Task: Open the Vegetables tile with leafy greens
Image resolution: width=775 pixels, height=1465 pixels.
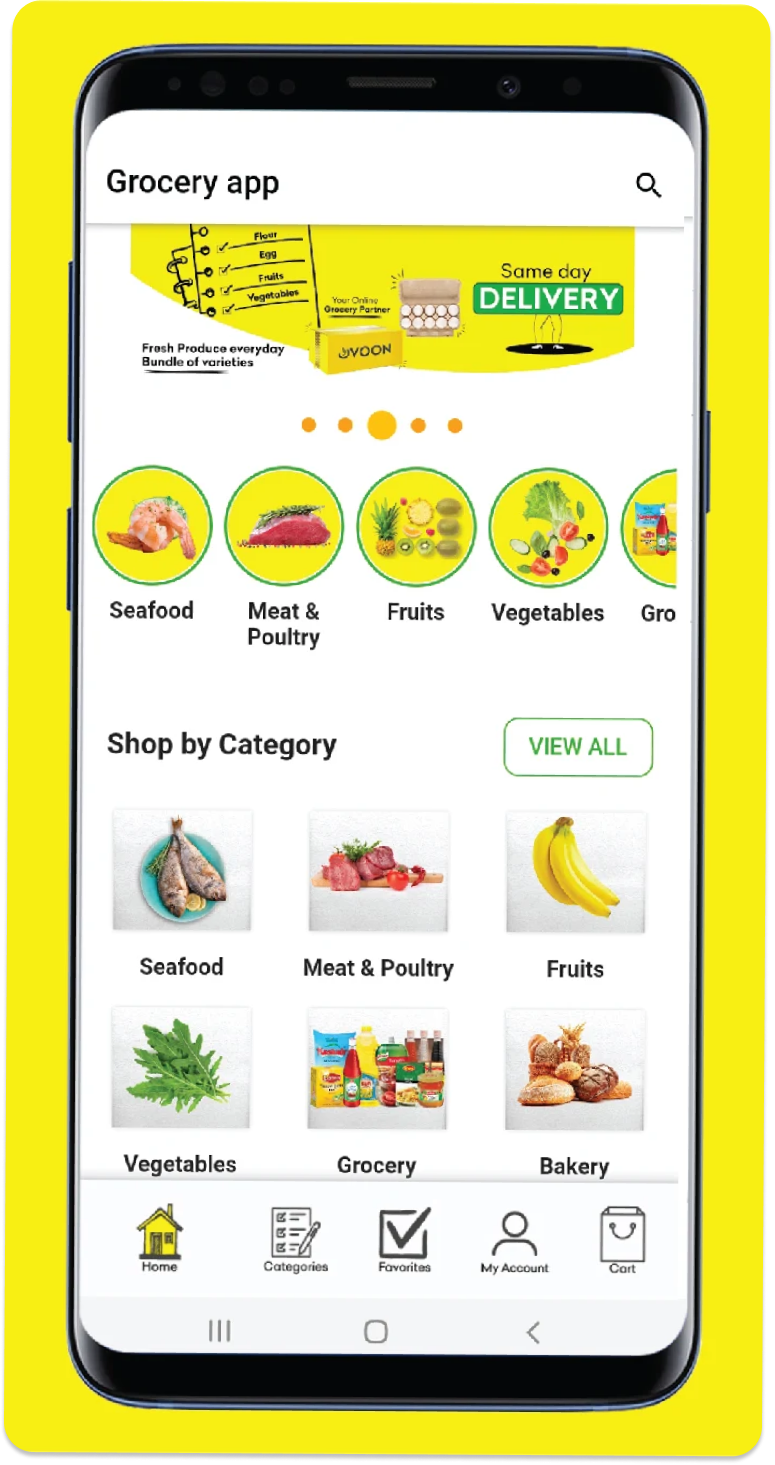Action: pyautogui.click(x=181, y=1068)
